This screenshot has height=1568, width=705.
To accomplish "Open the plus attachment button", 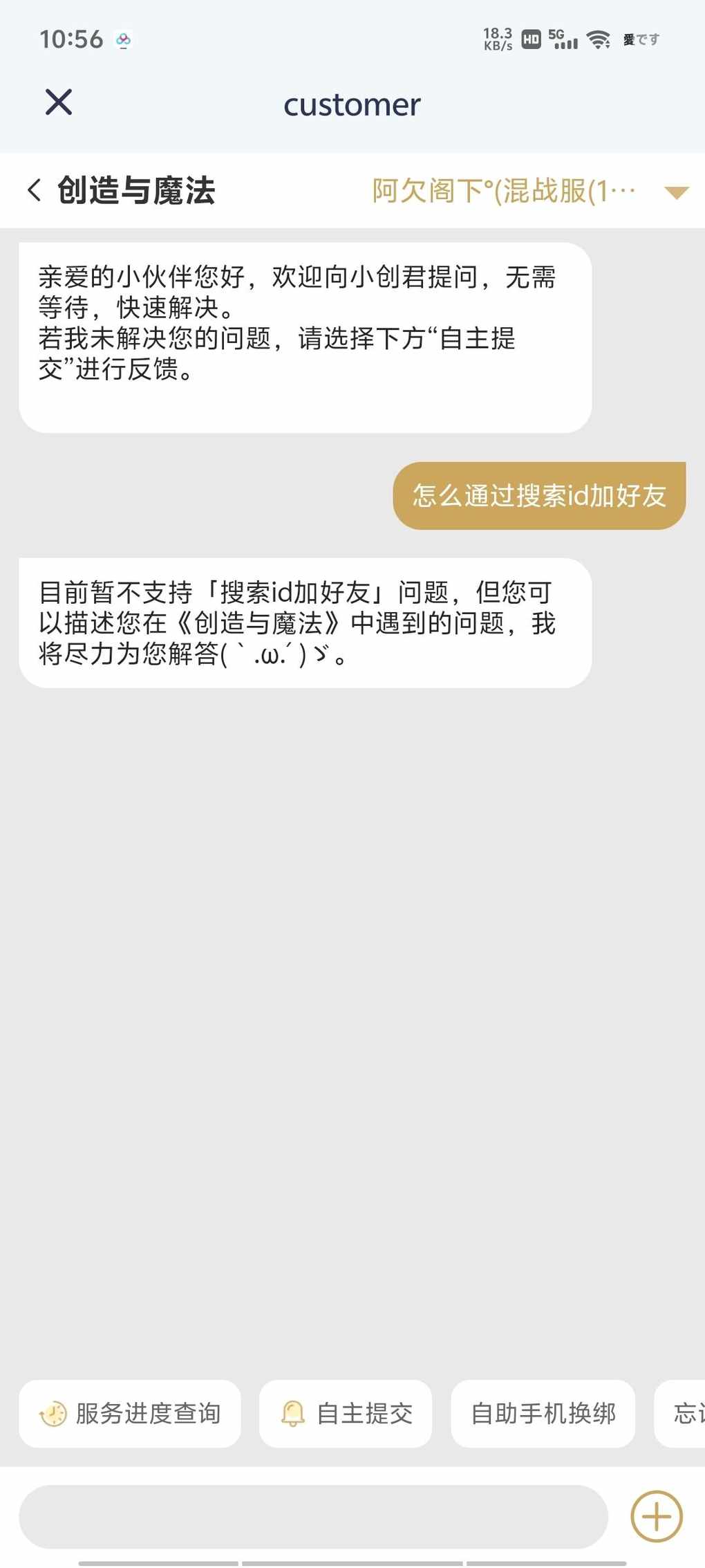I will (x=657, y=1516).
